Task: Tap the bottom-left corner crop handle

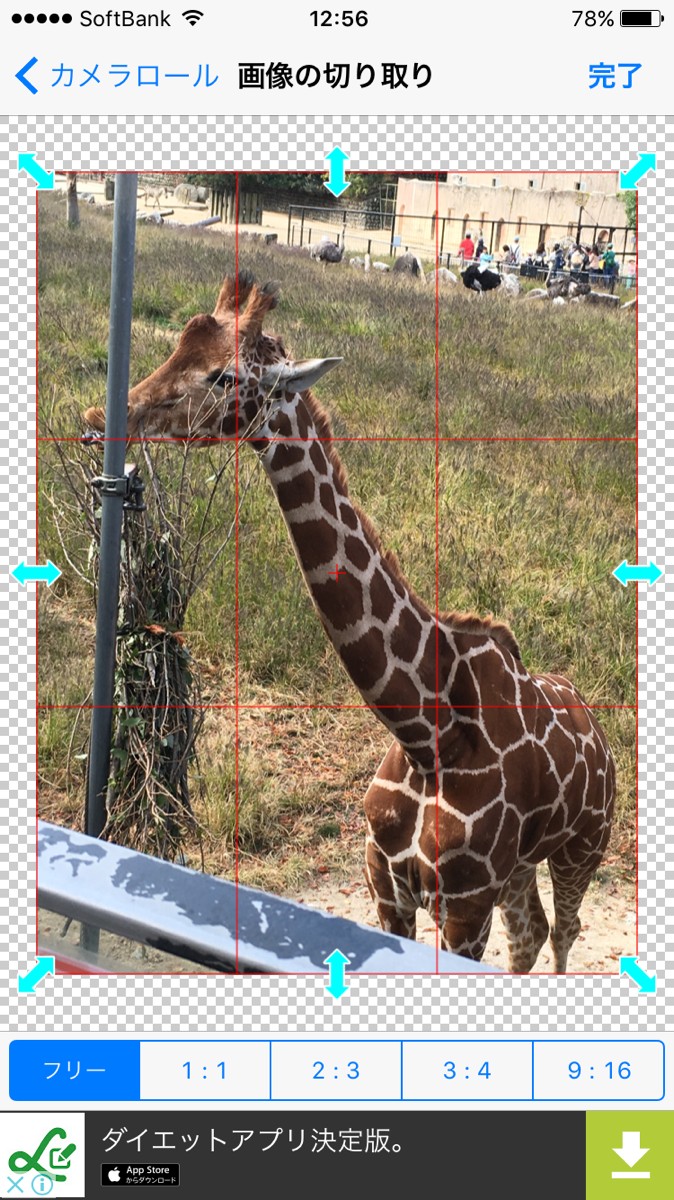Action: 36,974
